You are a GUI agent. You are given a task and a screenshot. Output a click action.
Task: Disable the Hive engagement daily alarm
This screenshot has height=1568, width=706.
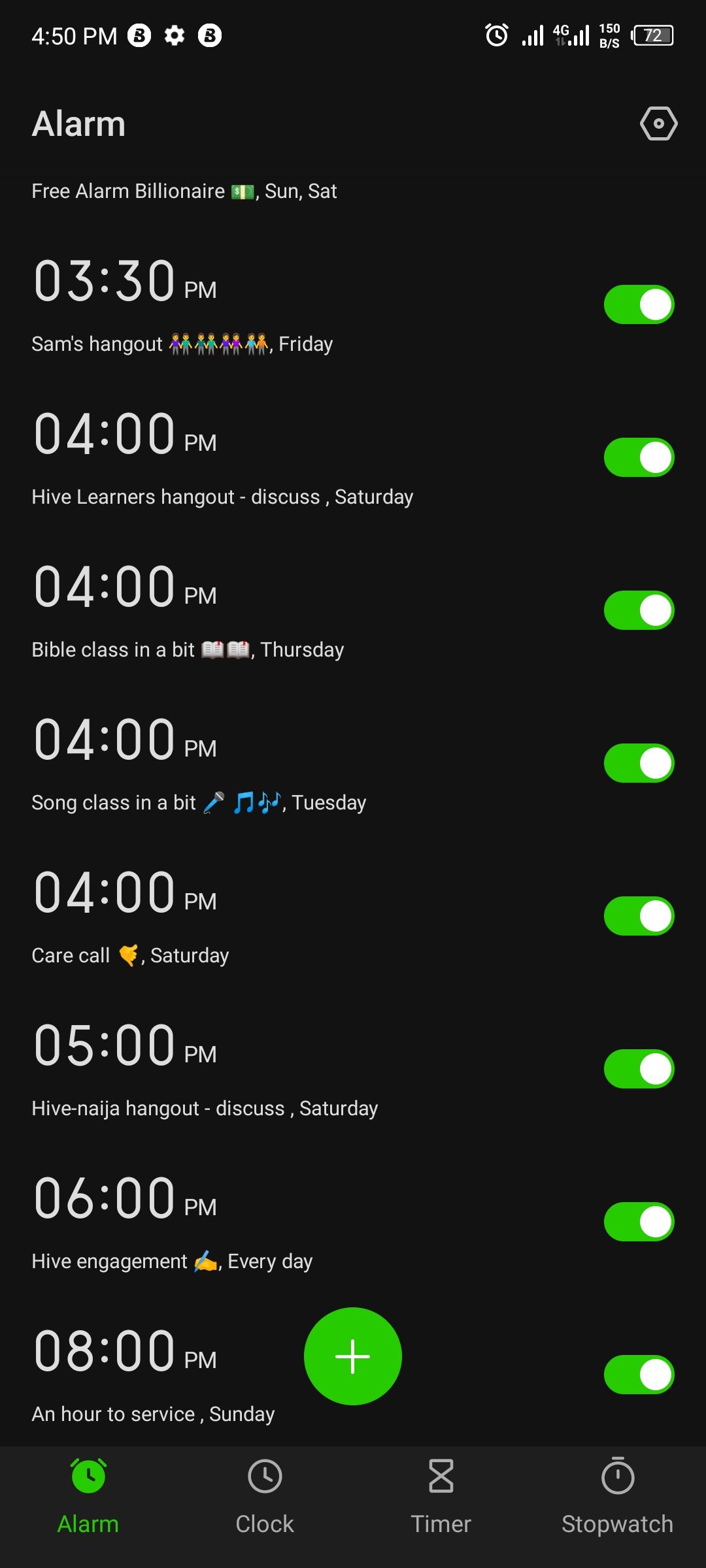click(639, 1222)
